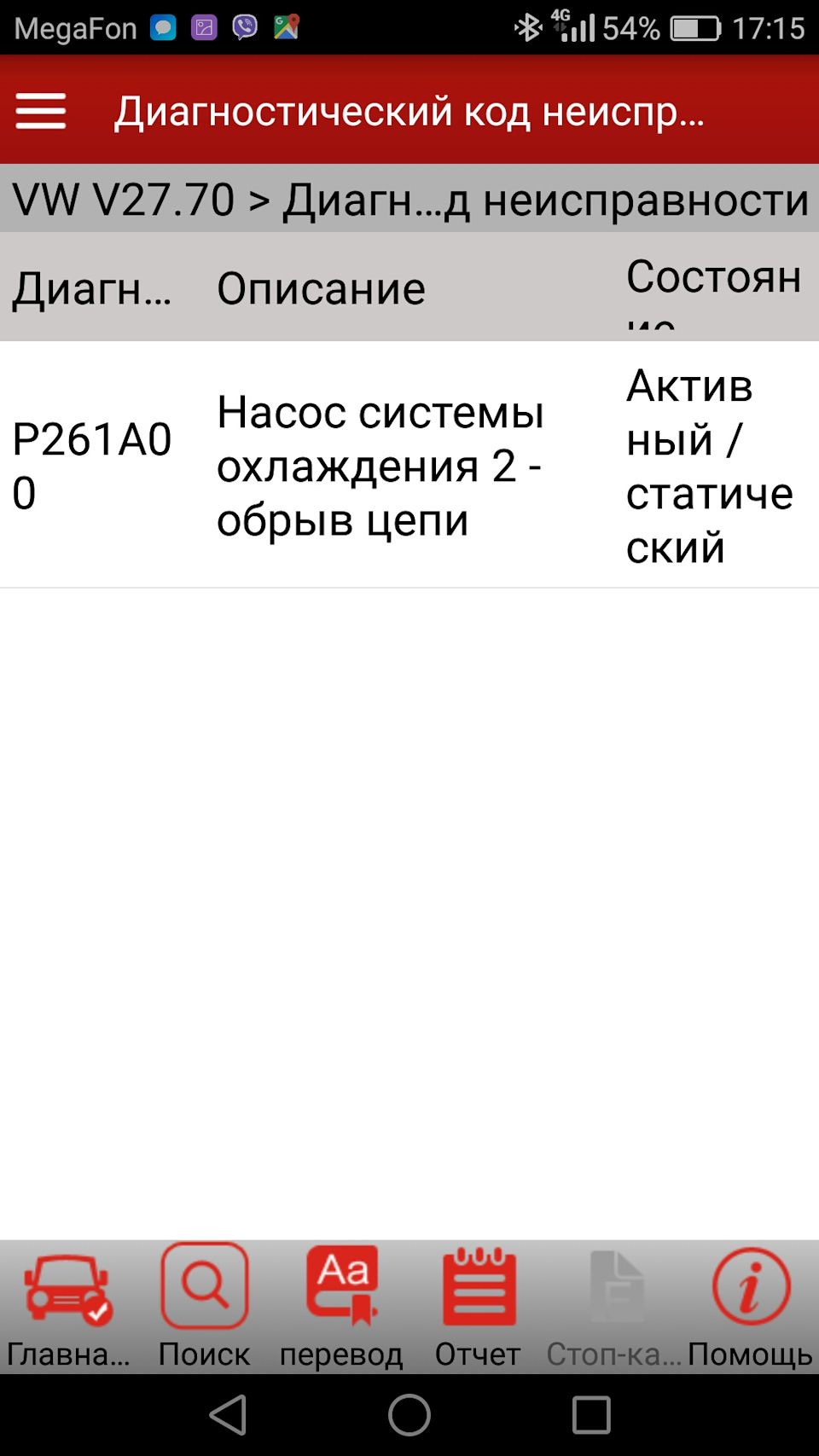The height and width of the screenshot is (1456, 819).
Task: Go to Главная in bottom toolbar
Action: (68, 1306)
